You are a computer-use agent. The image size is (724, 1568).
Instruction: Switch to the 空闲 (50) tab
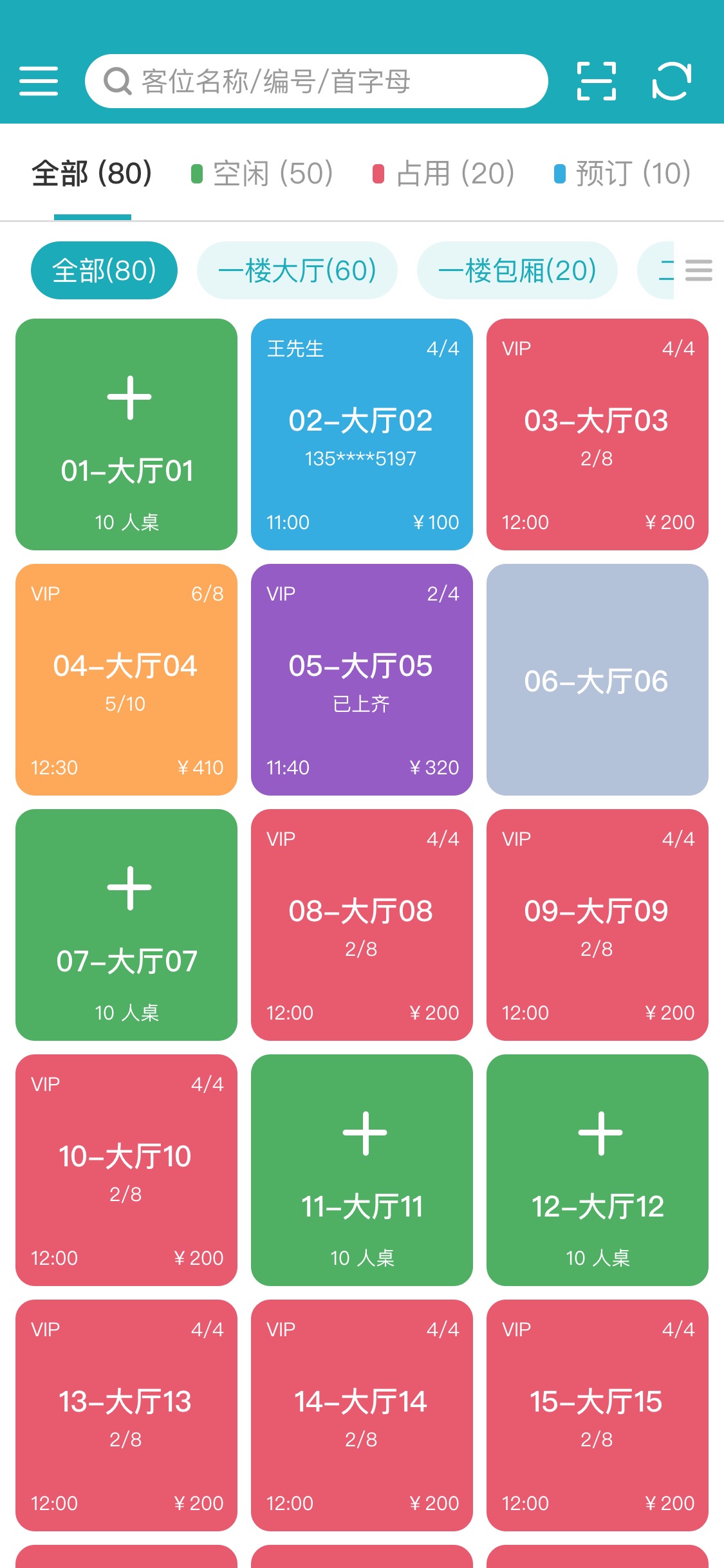pos(262,173)
